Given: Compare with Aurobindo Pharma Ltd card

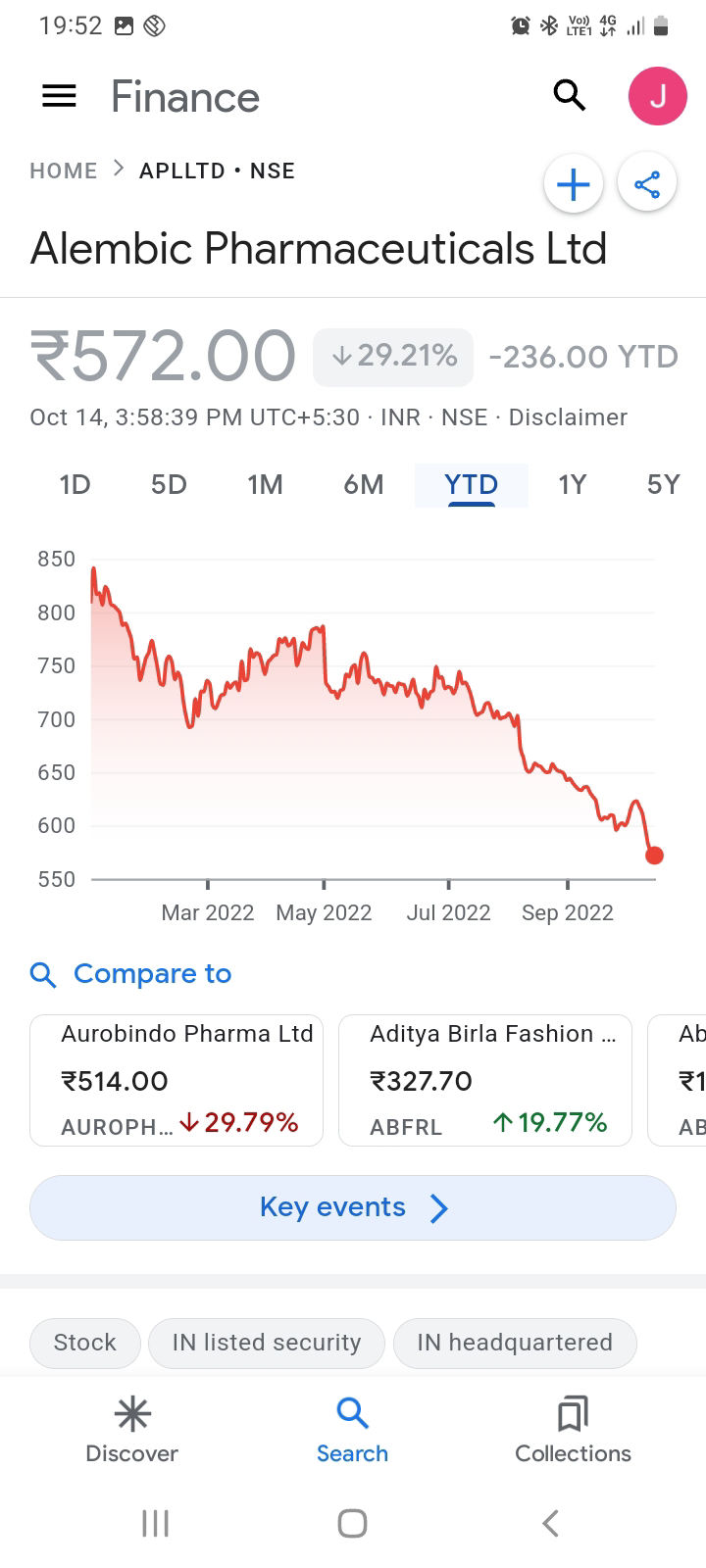Looking at the screenshot, I should tap(176, 1080).
